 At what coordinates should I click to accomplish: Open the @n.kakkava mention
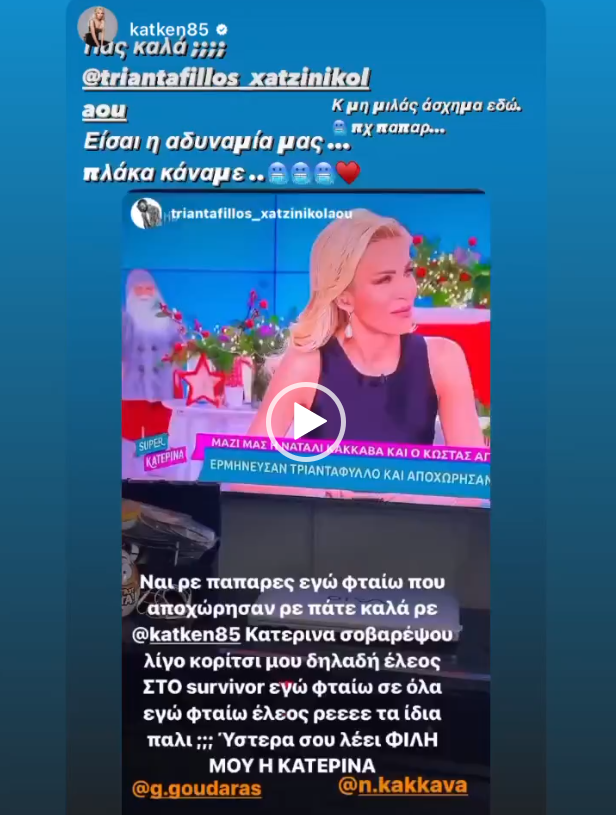point(403,785)
